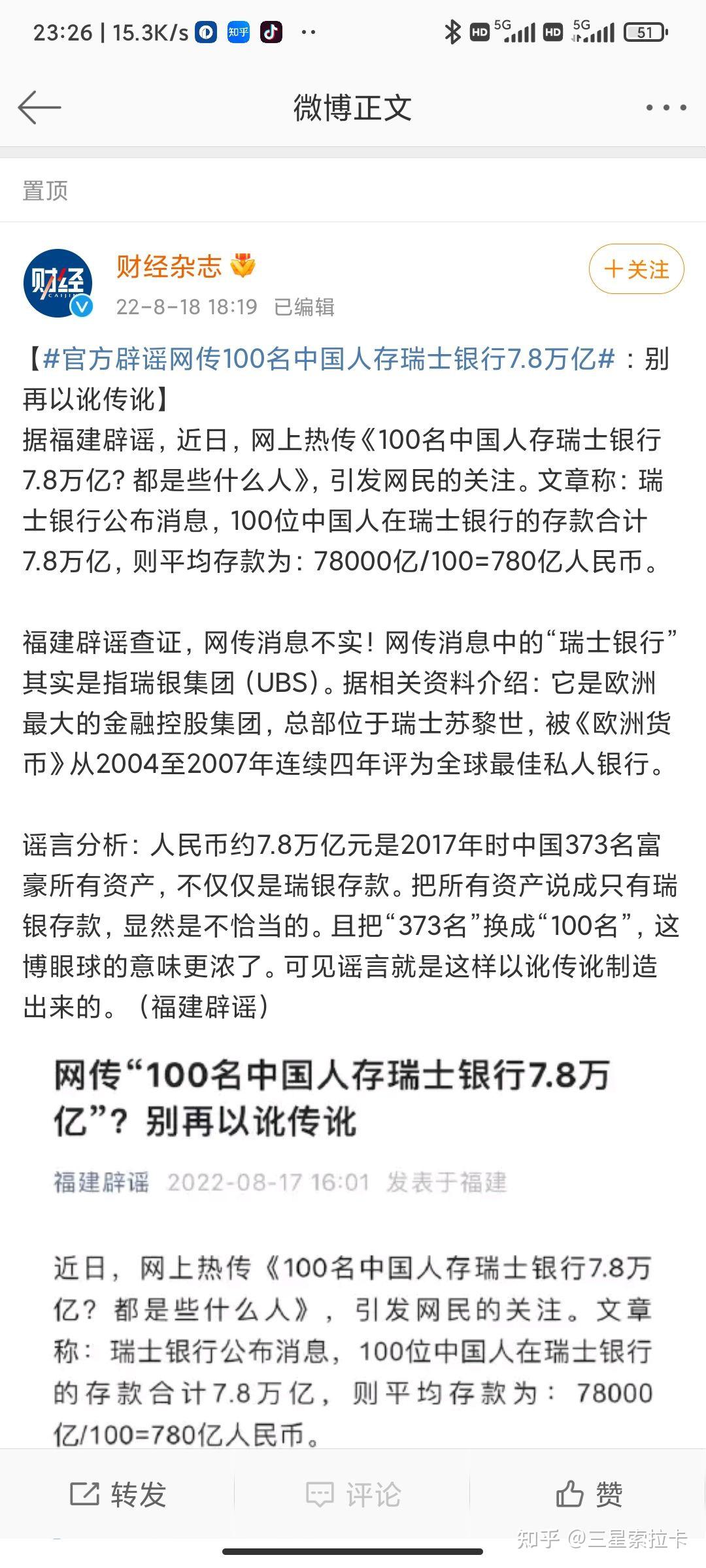Open the hashtag topic about 瑞士银行7.8万亿
This screenshot has width=706, height=1568.
329,359
